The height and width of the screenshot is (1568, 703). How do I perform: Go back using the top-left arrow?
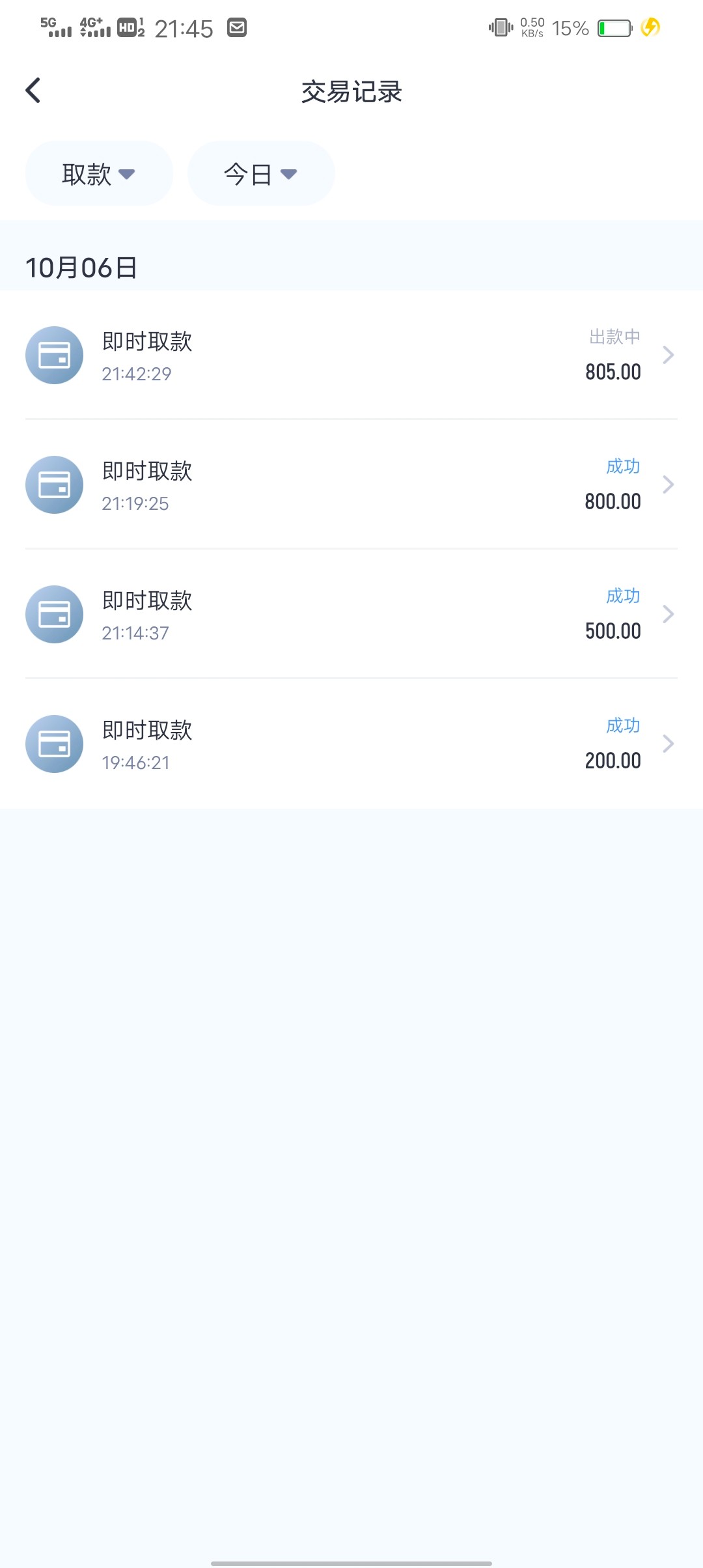point(33,91)
